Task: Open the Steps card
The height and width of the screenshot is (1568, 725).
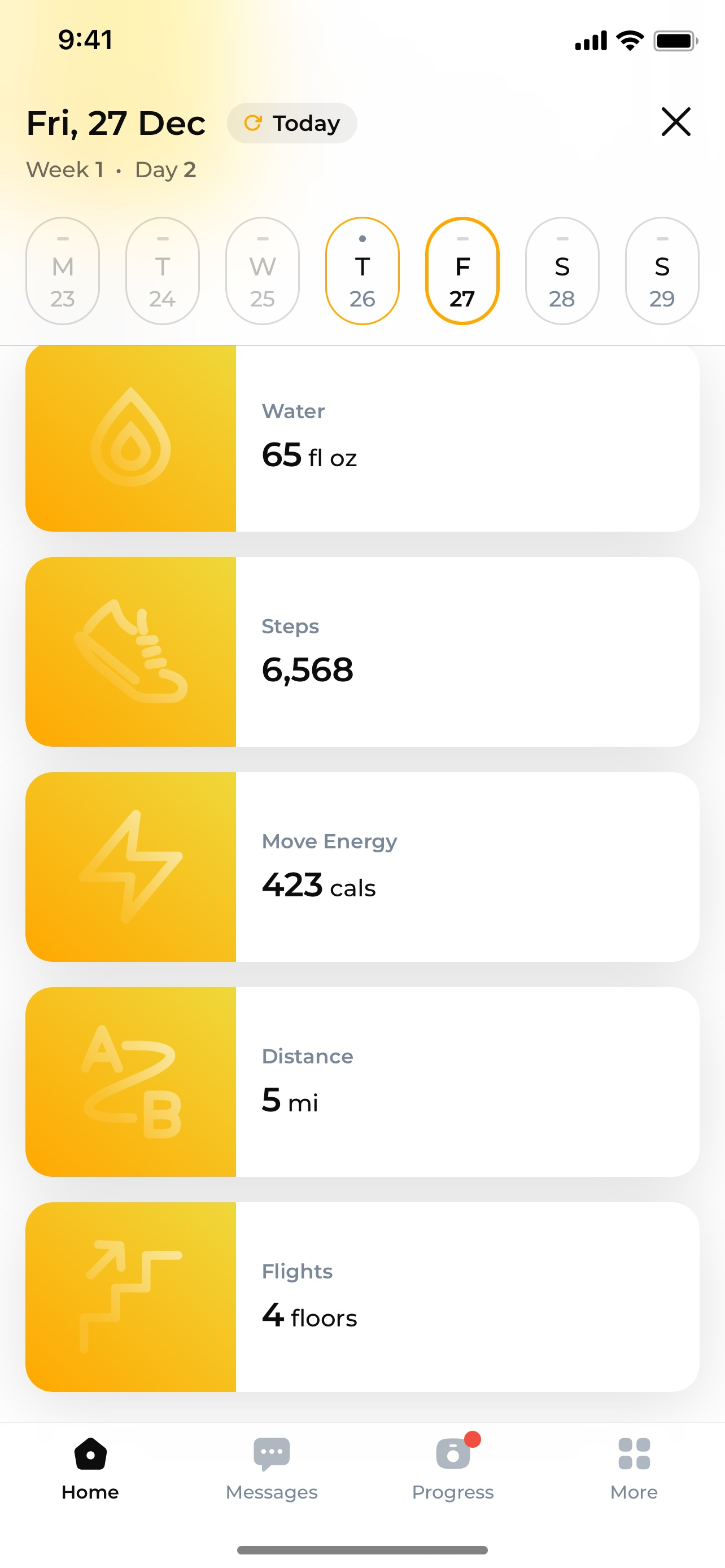Action: tap(362, 652)
